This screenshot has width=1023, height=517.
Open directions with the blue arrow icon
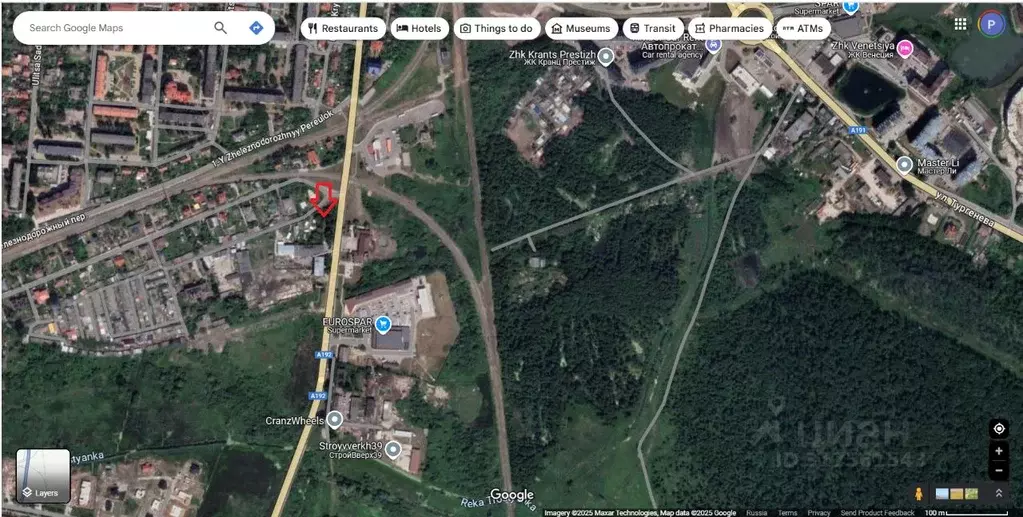(x=256, y=28)
